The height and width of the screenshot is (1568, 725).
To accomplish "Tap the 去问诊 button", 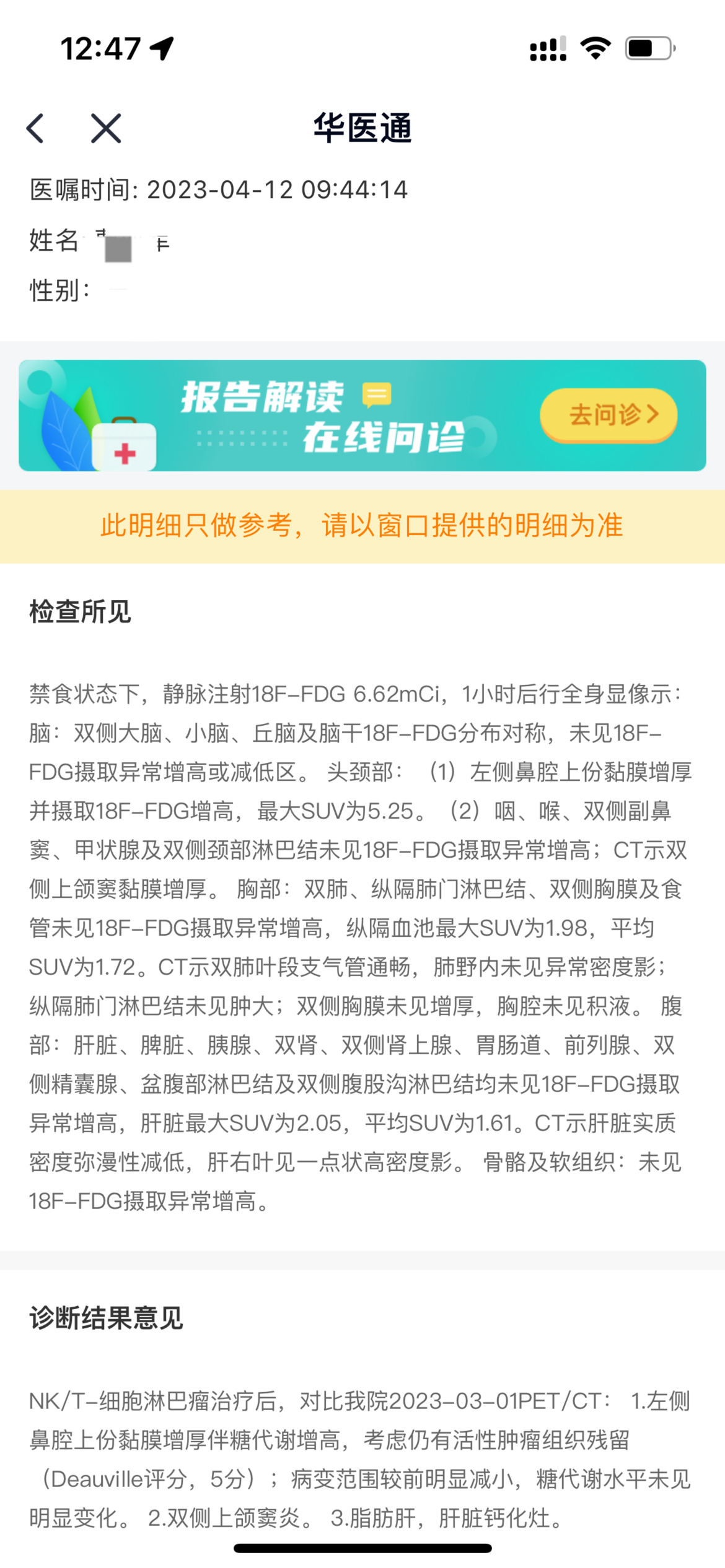I will pos(609,415).
